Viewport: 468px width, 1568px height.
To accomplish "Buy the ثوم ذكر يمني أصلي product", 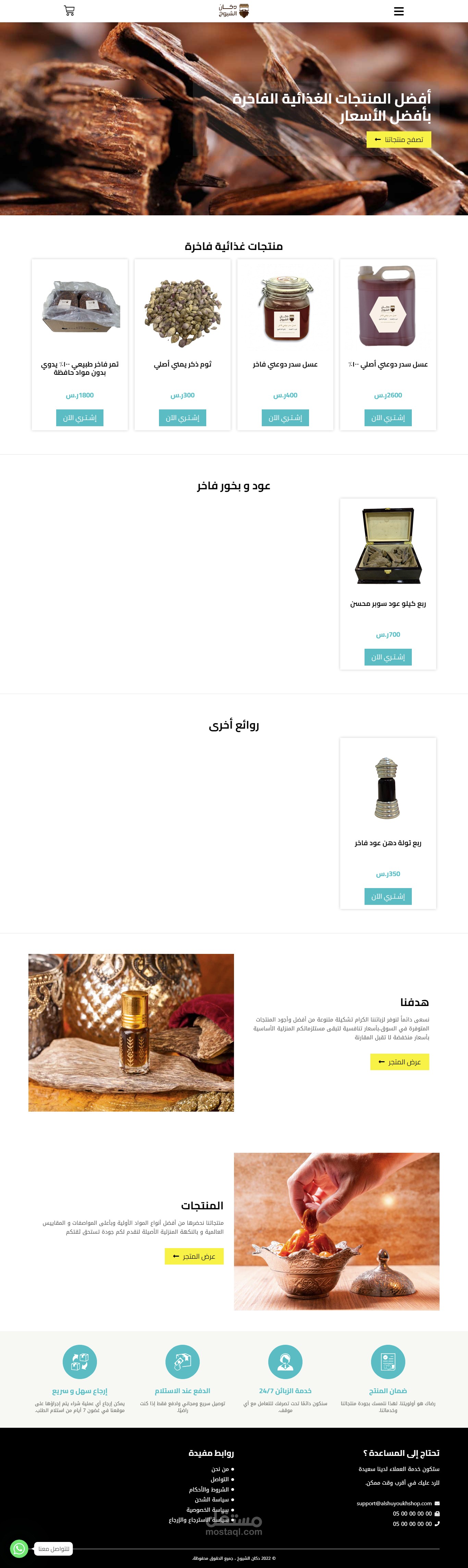I will [x=183, y=418].
